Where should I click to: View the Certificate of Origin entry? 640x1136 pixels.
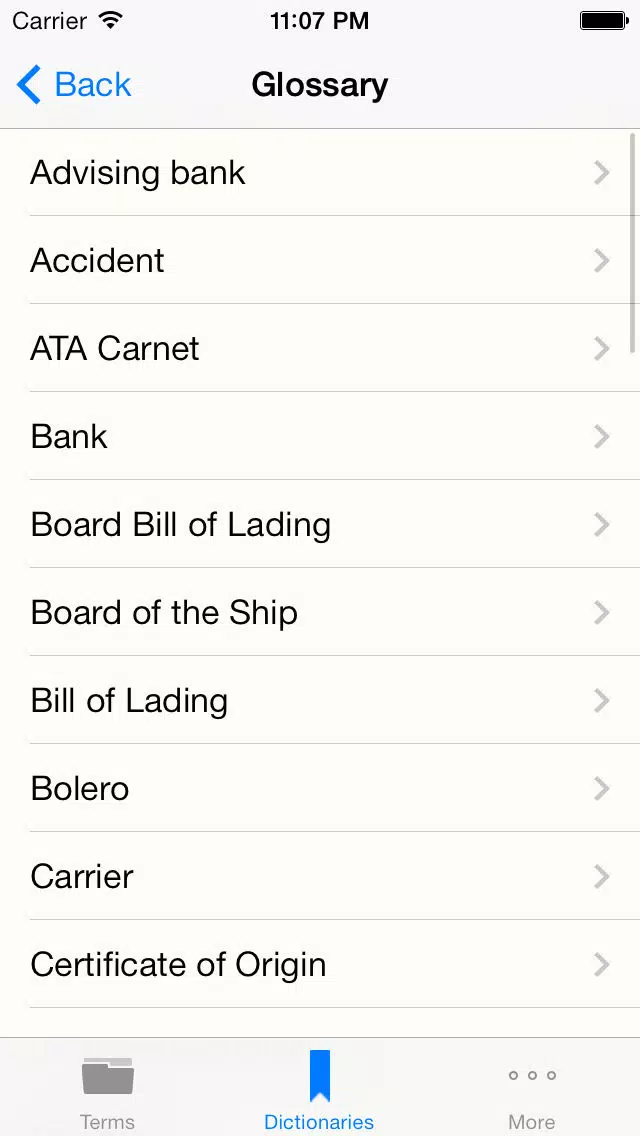(320, 964)
